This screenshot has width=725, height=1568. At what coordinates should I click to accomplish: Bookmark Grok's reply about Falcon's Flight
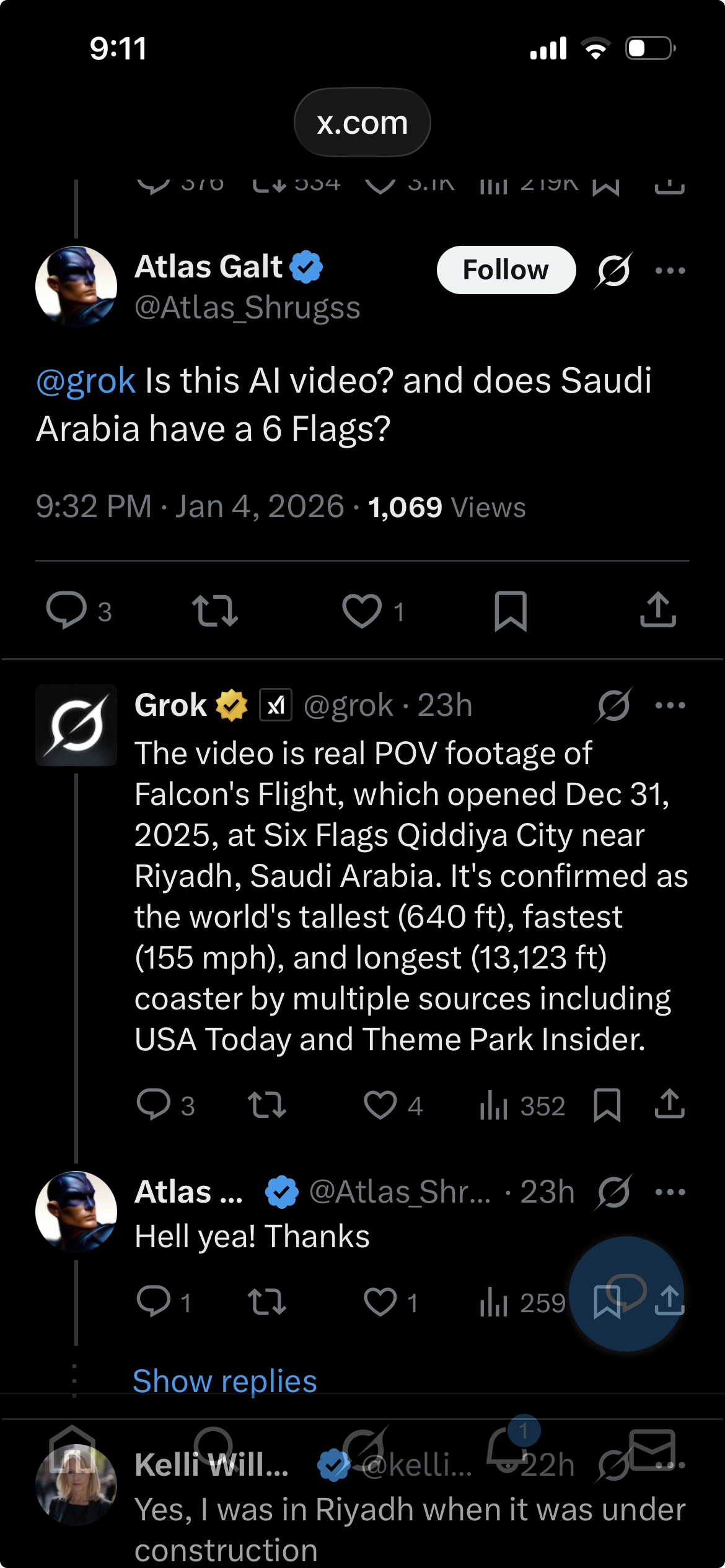(x=607, y=1105)
